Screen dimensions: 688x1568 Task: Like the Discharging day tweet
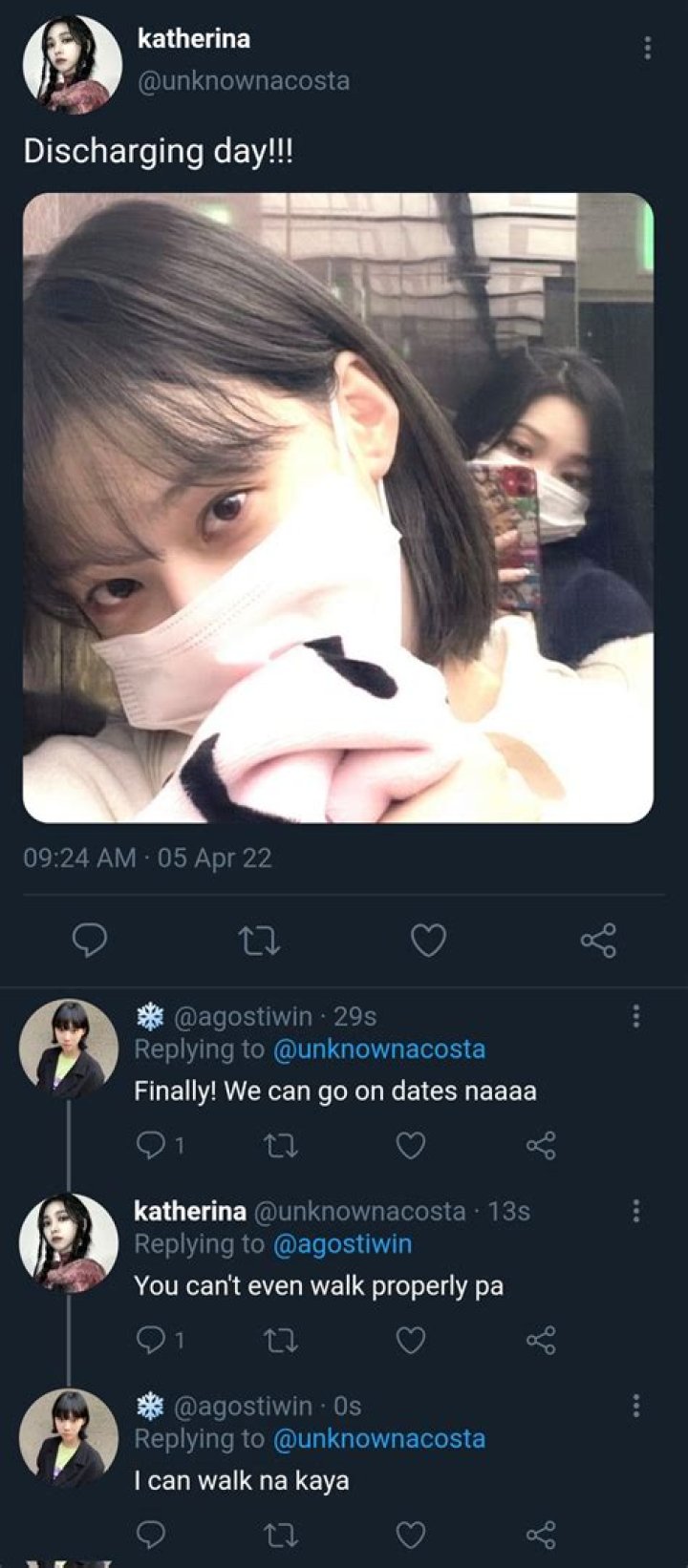point(428,941)
